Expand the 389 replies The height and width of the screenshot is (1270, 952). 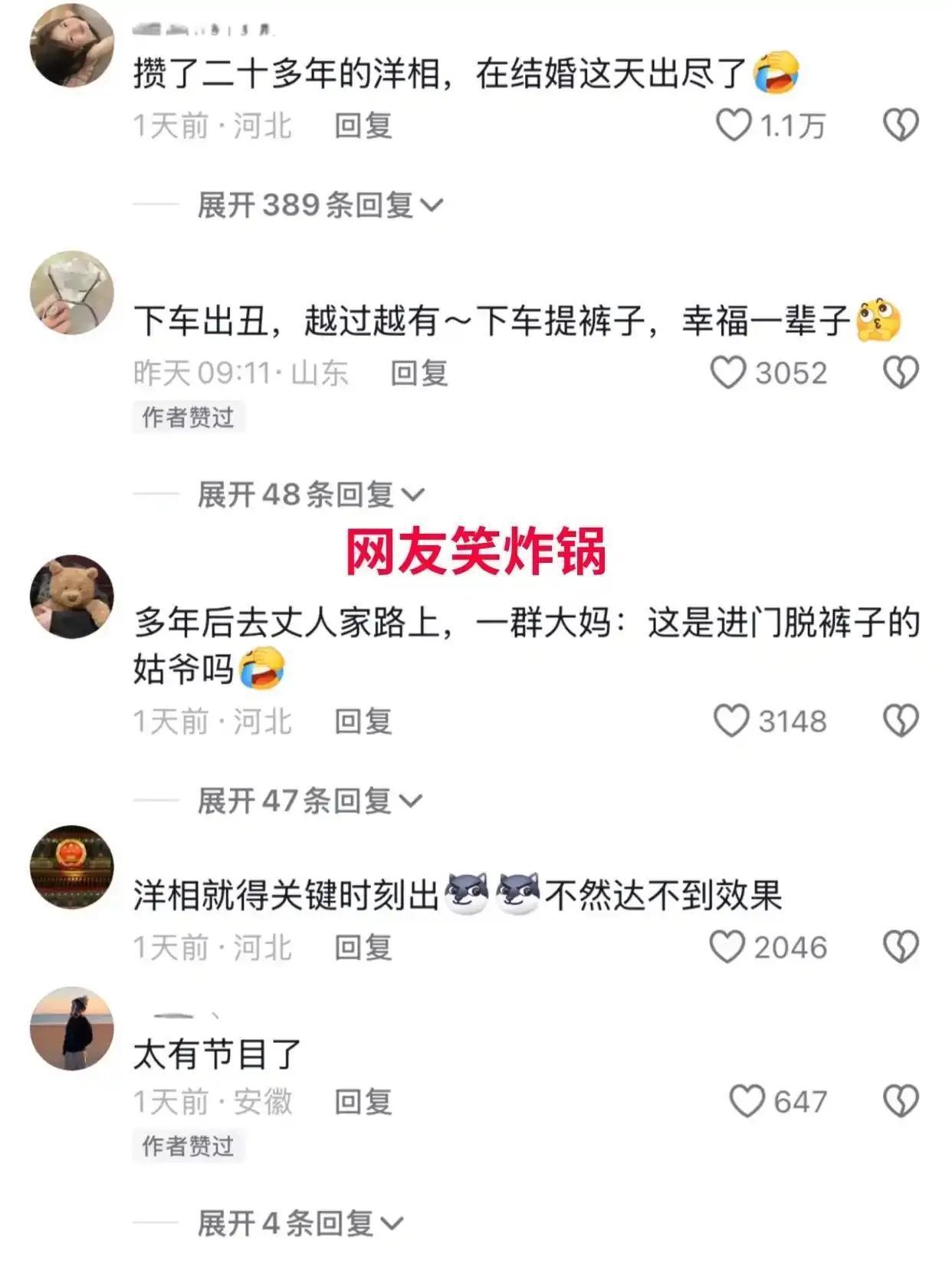click(320, 206)
